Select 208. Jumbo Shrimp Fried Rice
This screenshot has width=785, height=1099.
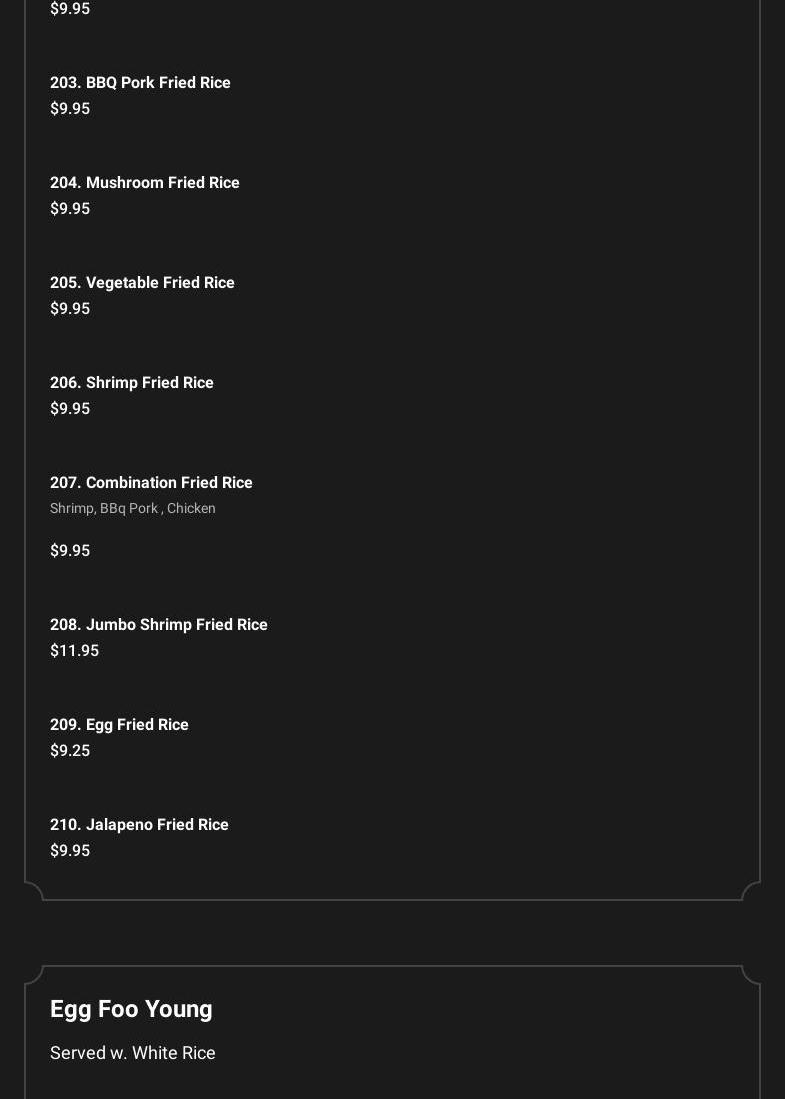coord(159,625)
